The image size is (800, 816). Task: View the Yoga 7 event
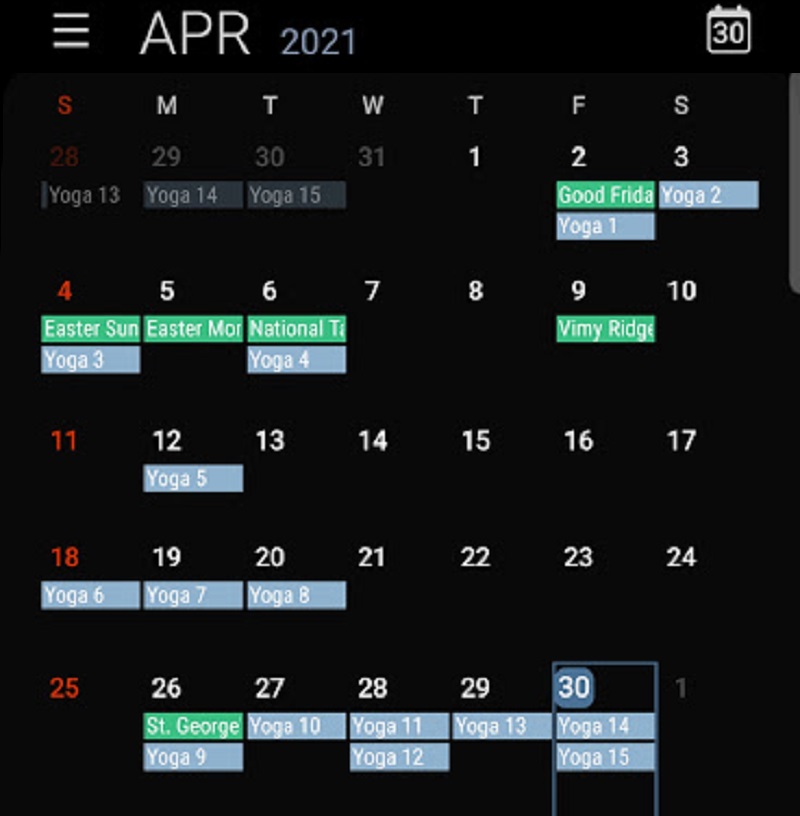[x=193, y=595]
